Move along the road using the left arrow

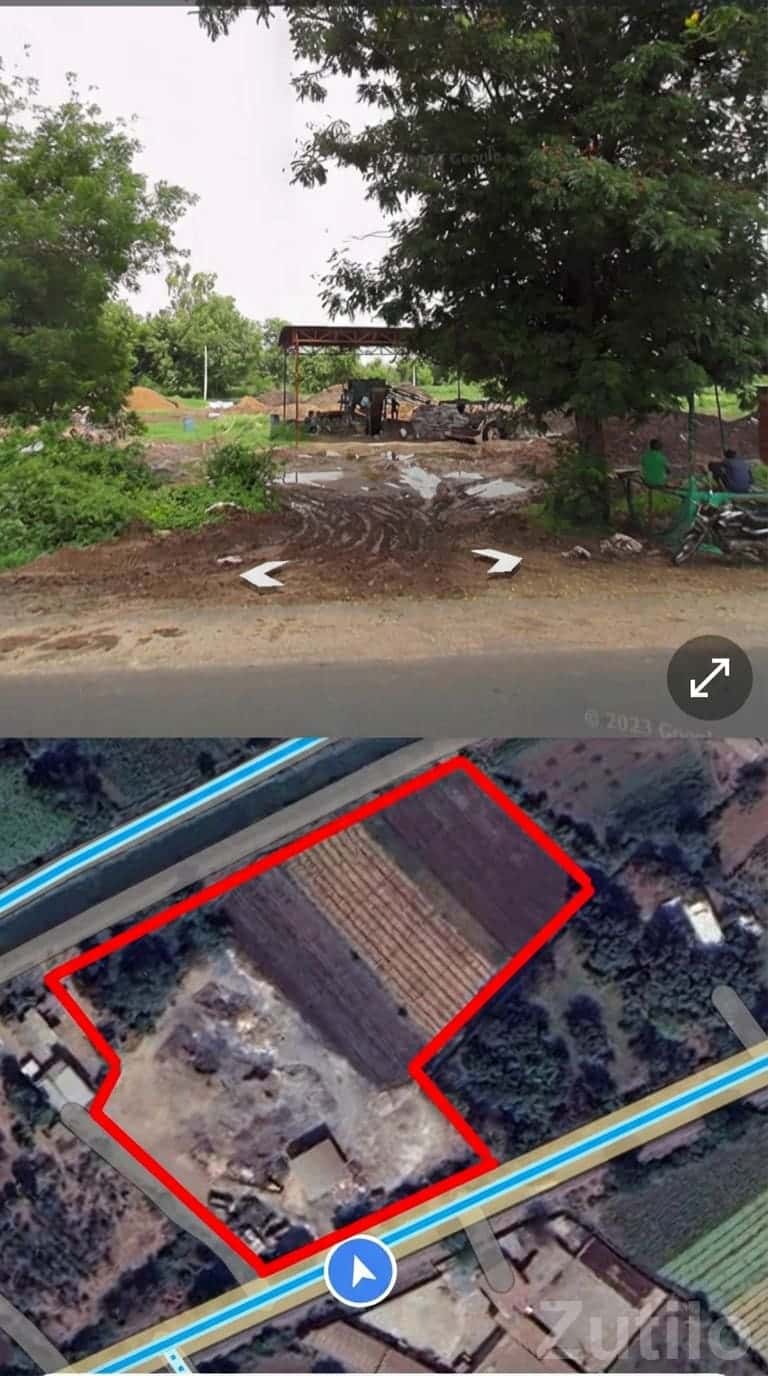pyautogui.click(x=264, y=574)
